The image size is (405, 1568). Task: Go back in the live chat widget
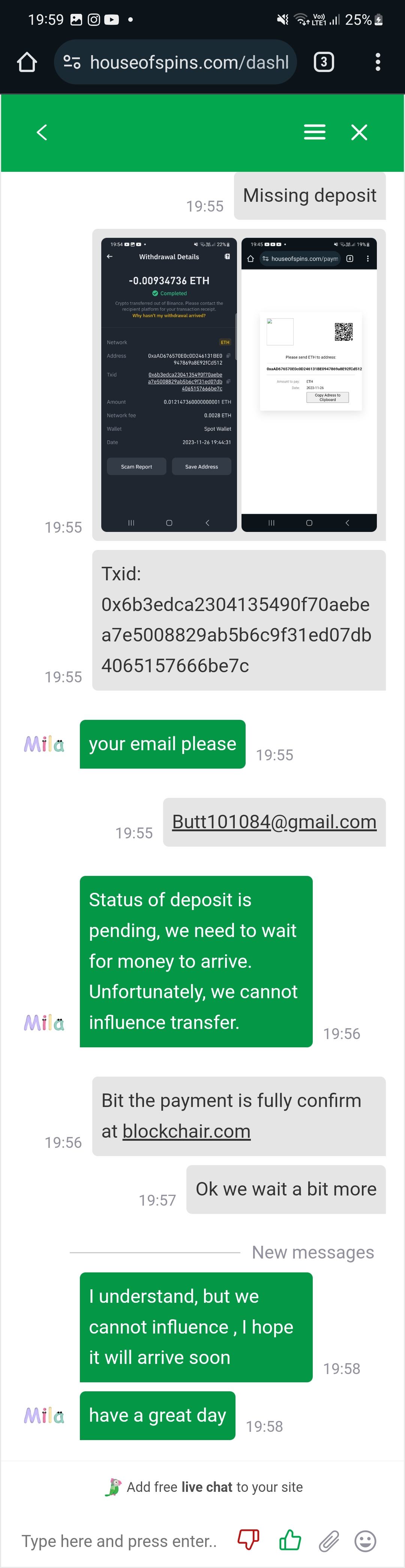coord(42,132)
